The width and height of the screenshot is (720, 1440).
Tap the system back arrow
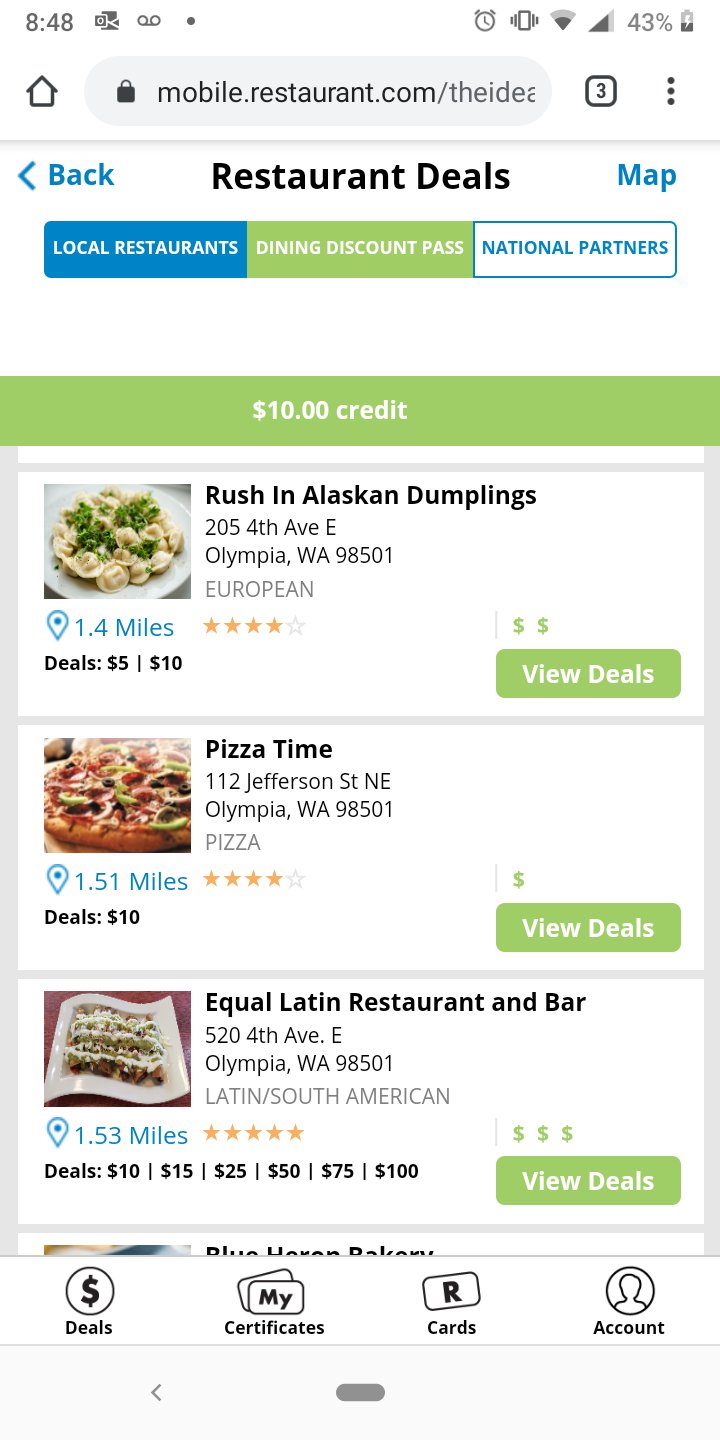[156, 1392]
